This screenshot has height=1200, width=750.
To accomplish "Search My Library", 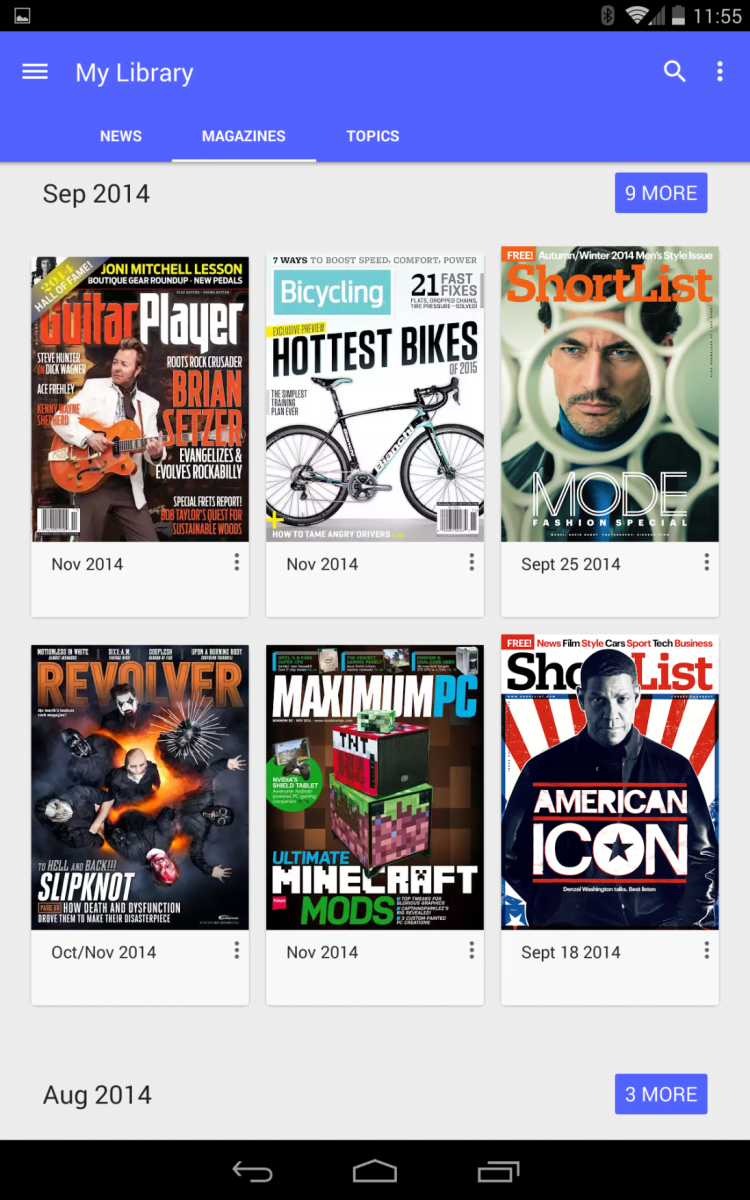I will [675, 71].
